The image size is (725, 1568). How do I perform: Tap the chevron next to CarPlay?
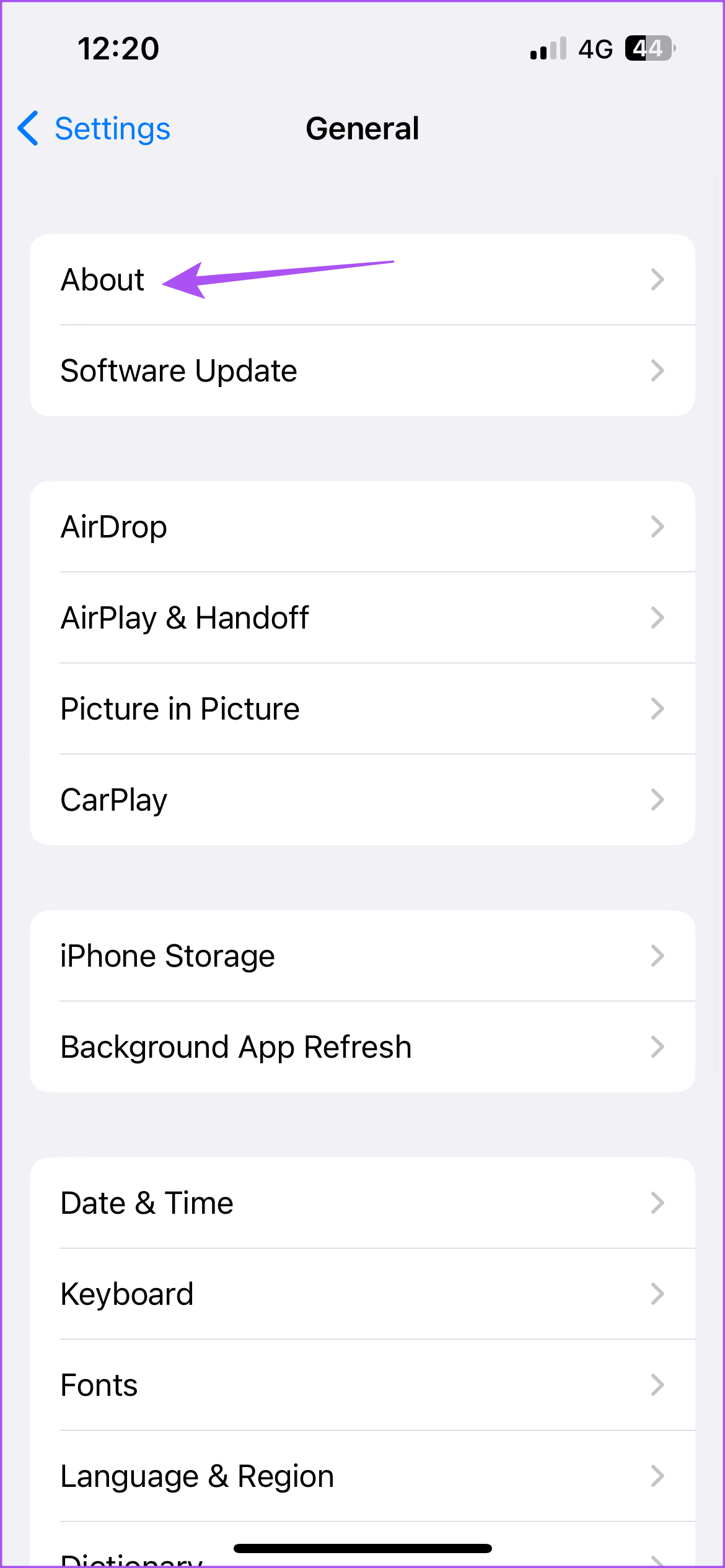(x=658, y=799)
